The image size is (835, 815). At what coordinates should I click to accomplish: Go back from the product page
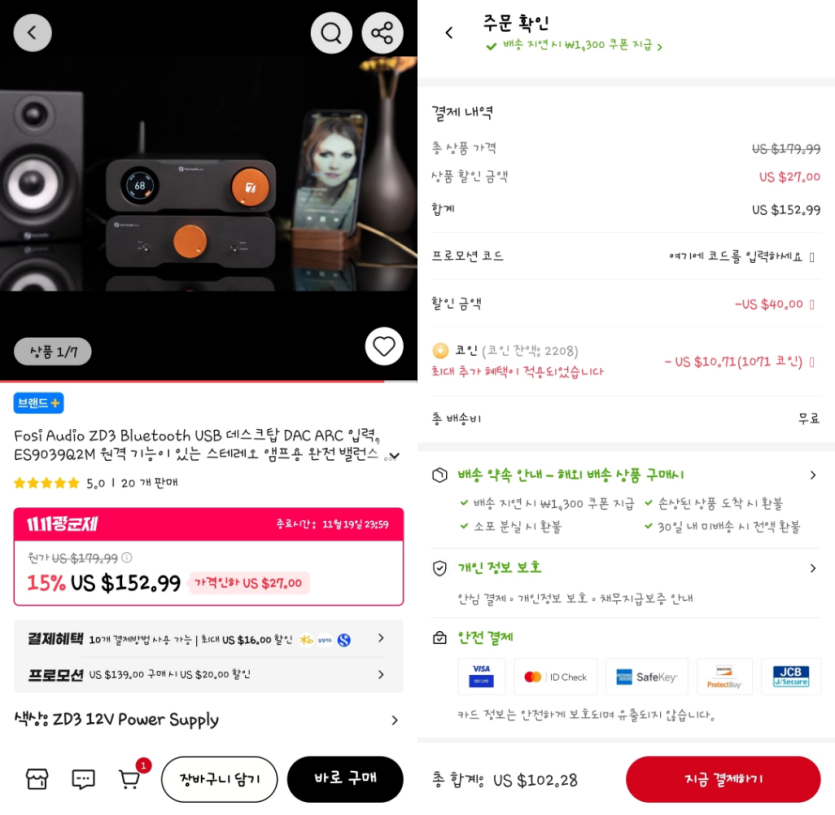point(33,33)
